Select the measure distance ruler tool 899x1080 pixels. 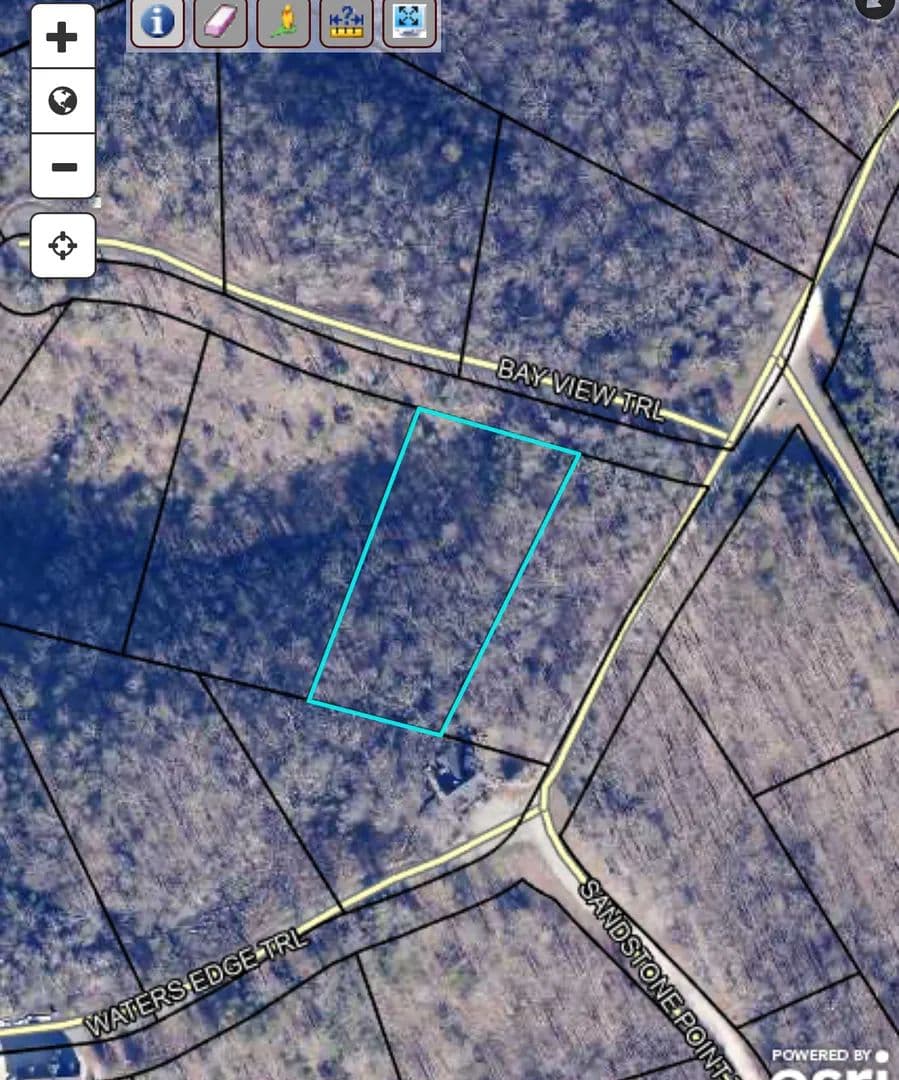coord(346,21)
